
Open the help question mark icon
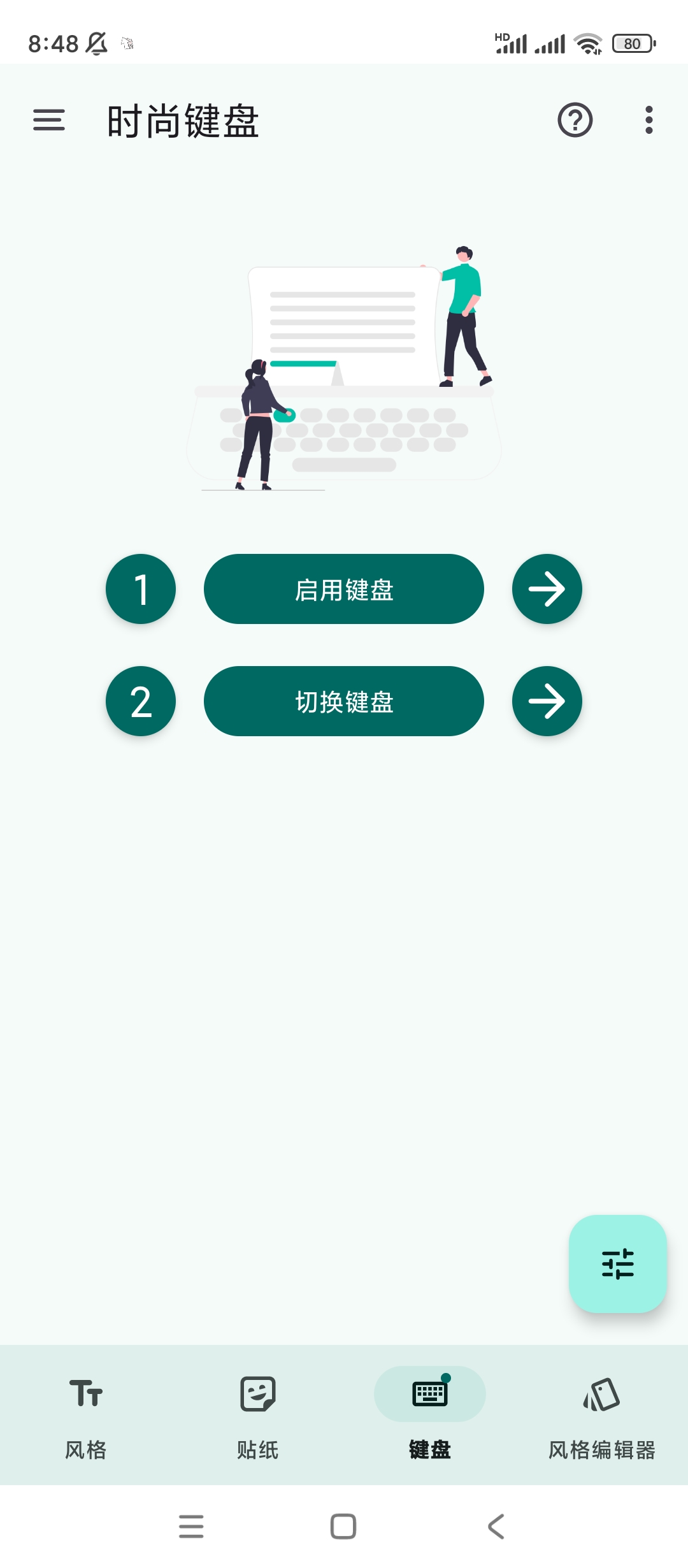(x=575, y=120)
